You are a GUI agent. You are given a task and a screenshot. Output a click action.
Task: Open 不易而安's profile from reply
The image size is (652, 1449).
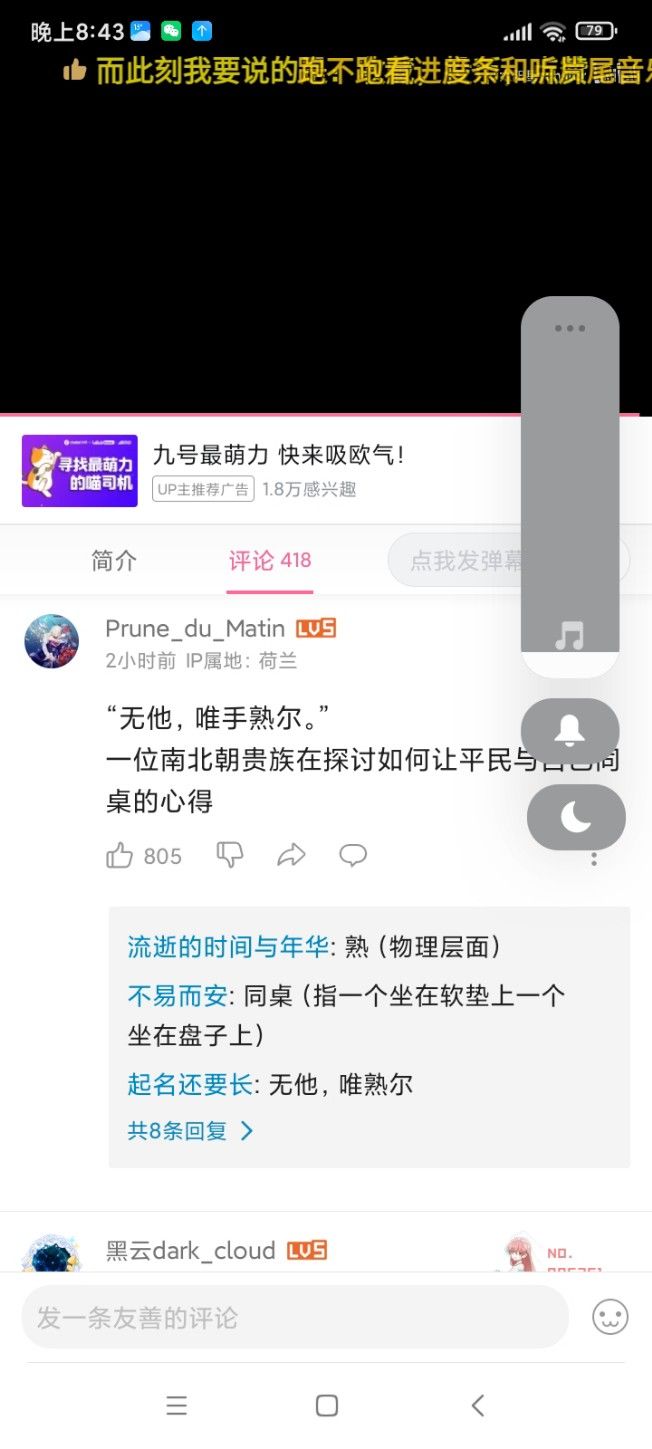pos(178,995)
